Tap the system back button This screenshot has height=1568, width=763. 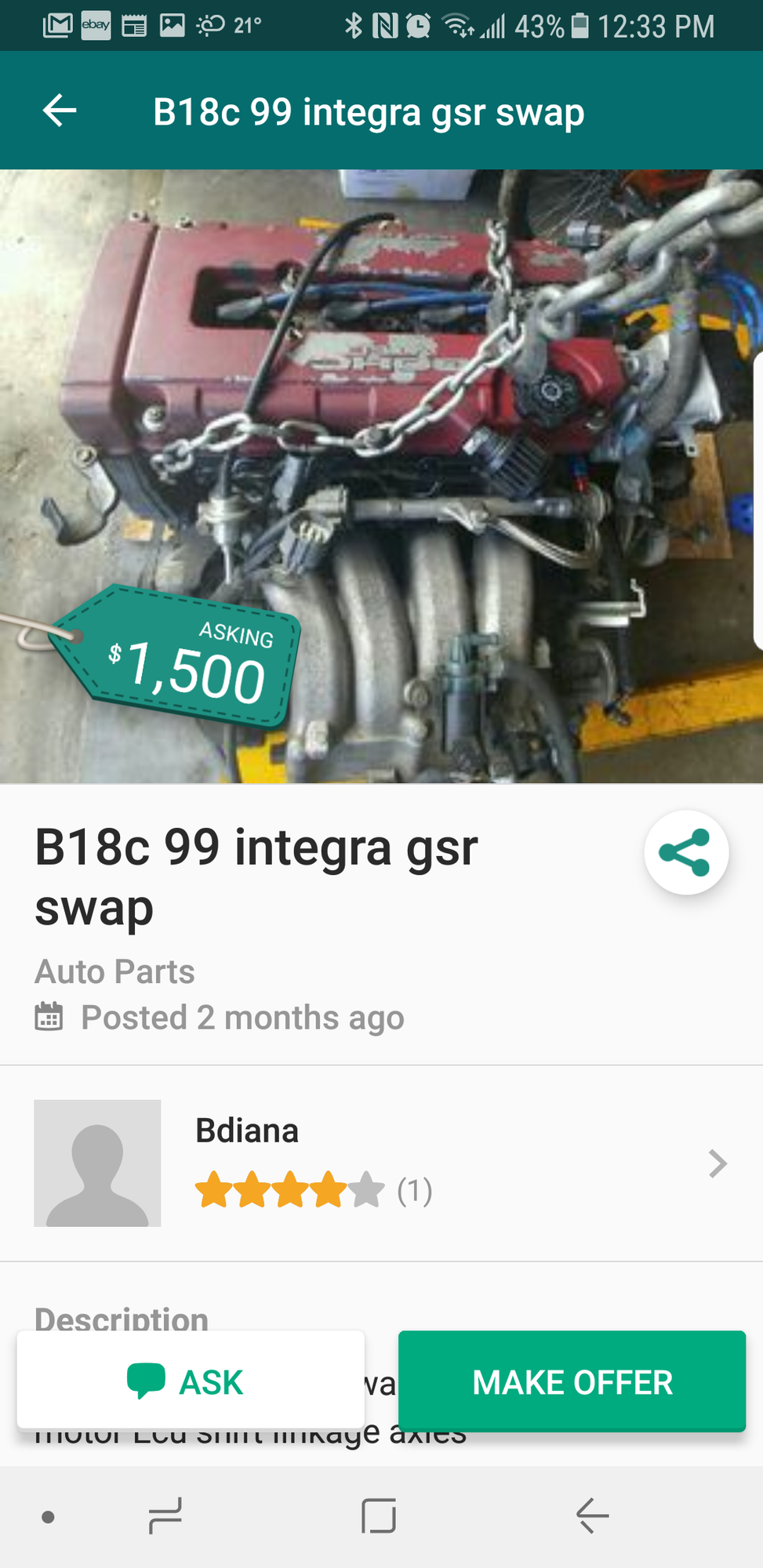pyautogui.click(x=592, y=1515)
